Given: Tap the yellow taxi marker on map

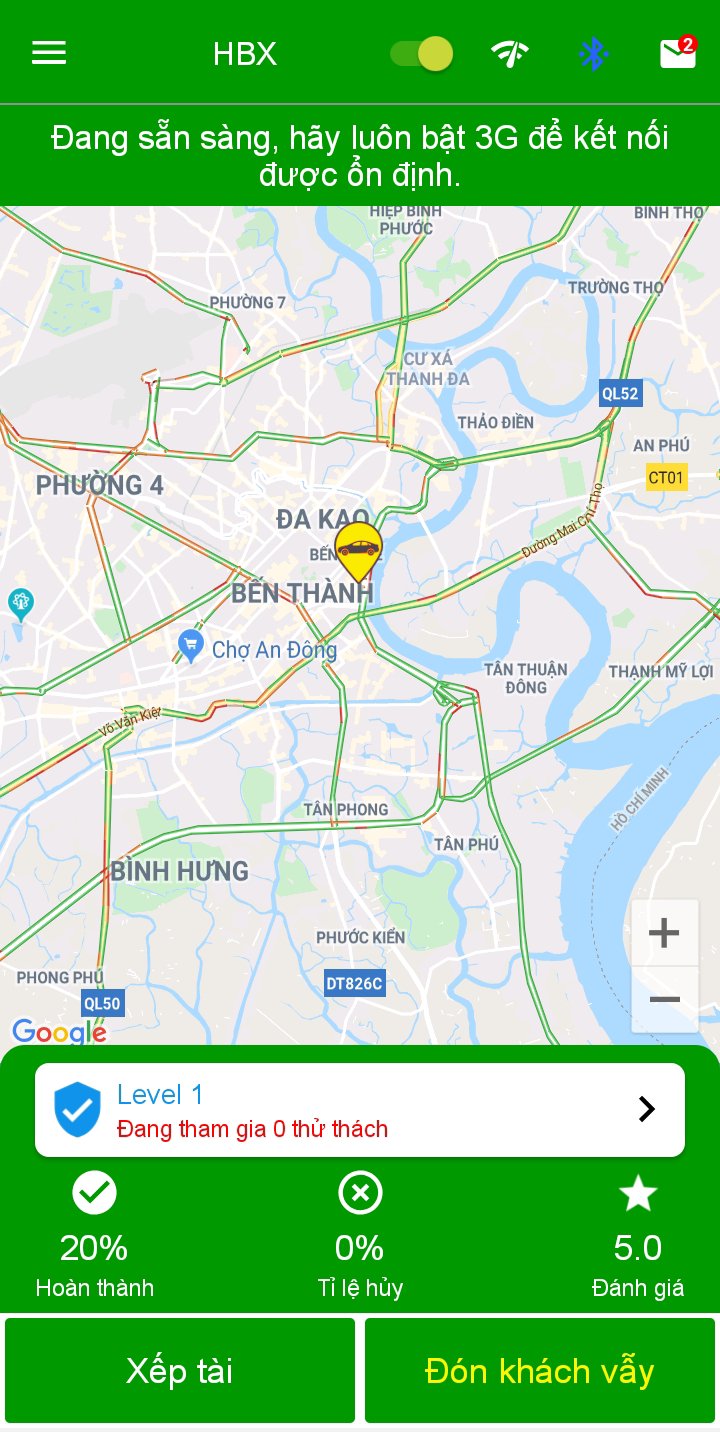Looking at the screenshot, I should [358, 549].
